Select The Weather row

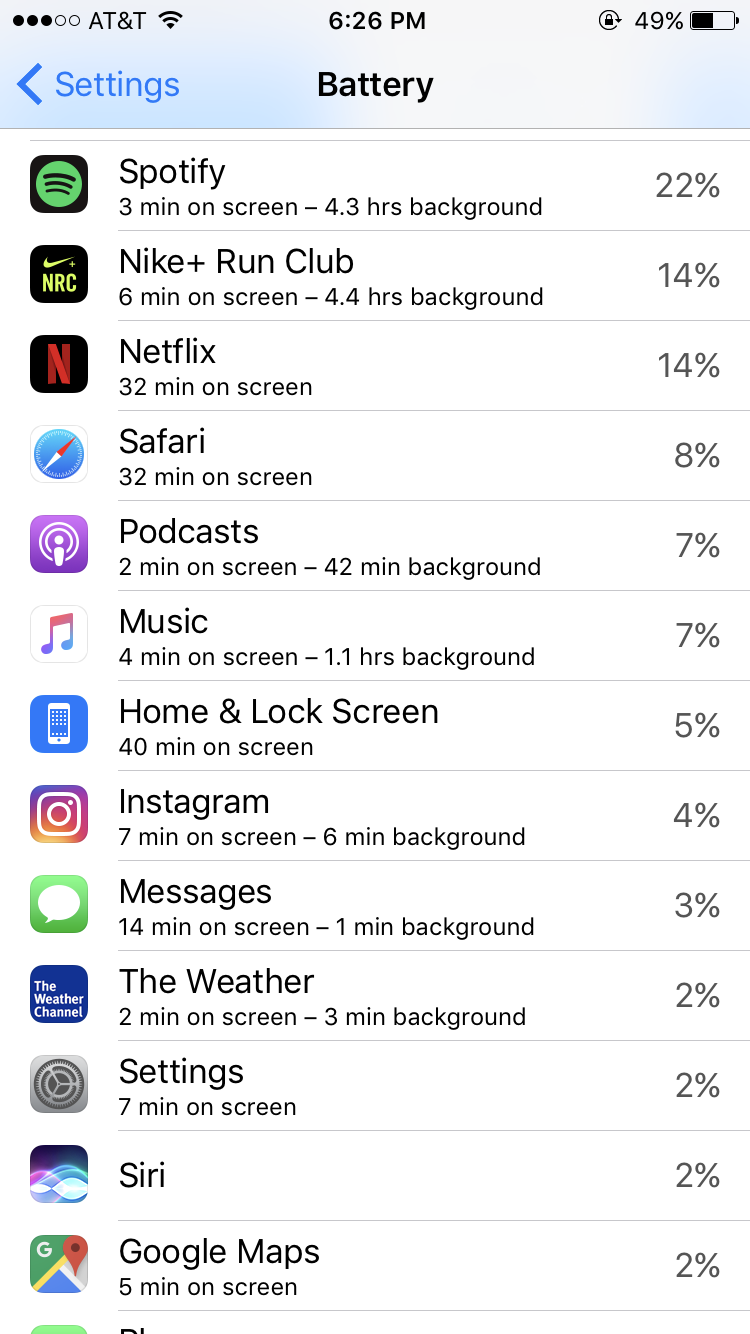click(375, 996)
